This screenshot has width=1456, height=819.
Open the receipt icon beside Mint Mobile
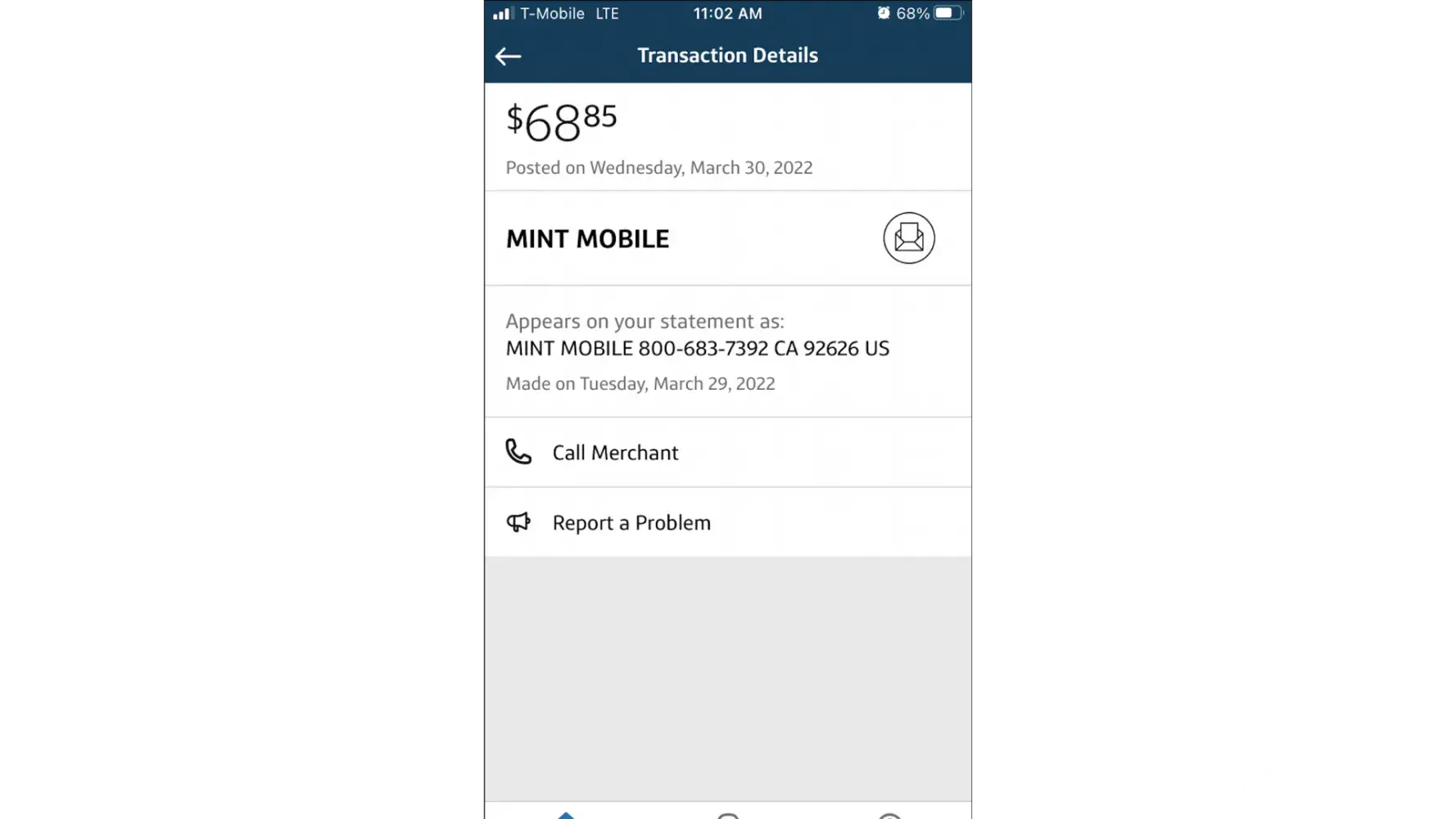908,238
